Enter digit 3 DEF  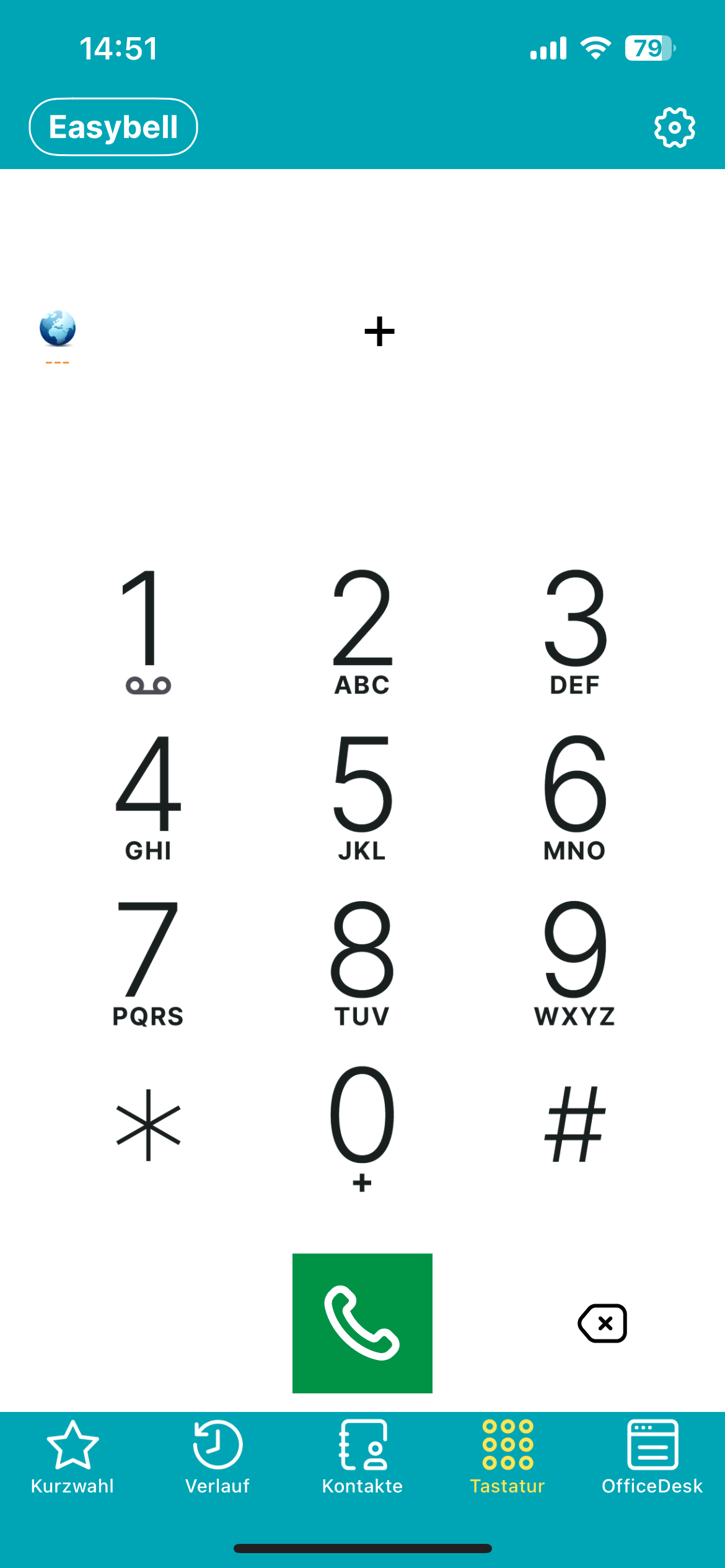coord(575,630)
